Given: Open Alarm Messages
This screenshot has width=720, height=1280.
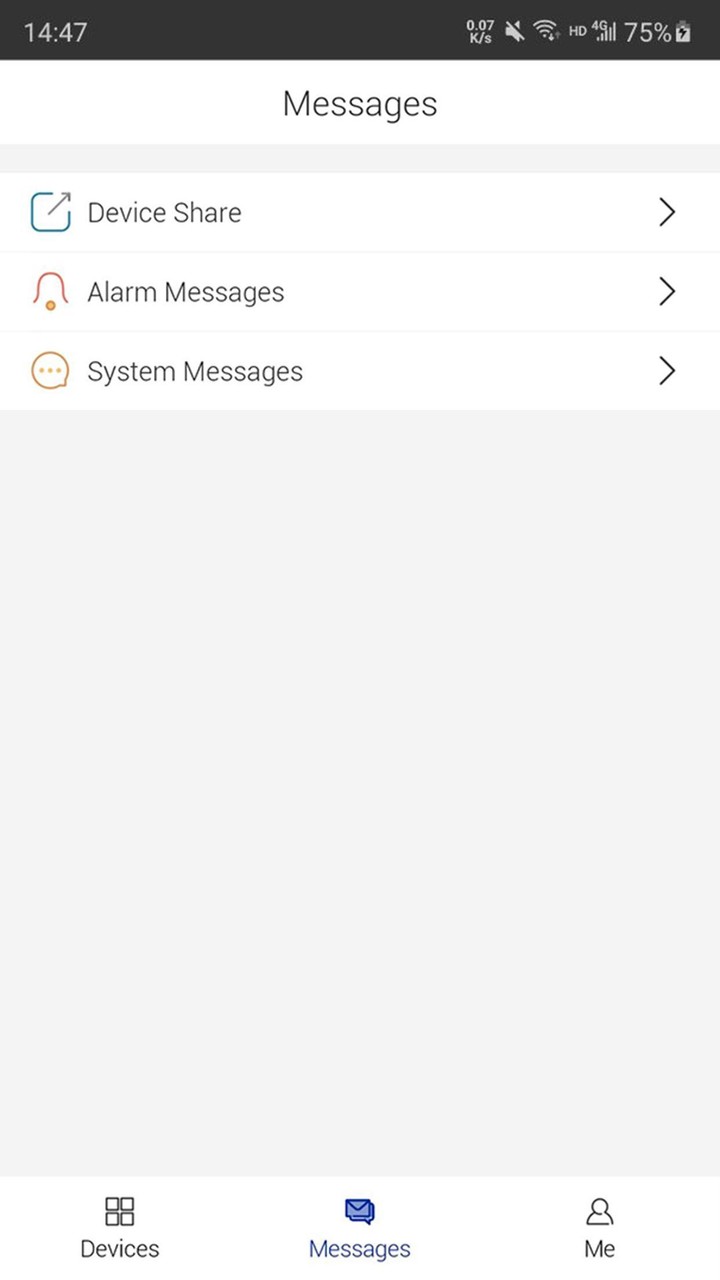Looking at the screenshot, I should [360, 292].
